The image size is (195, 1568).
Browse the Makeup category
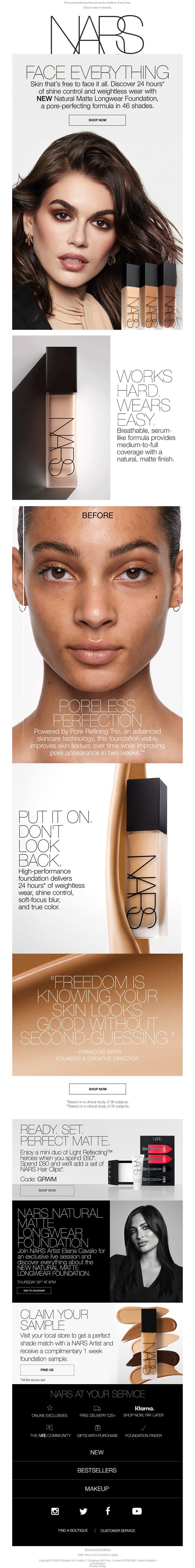[97, 1488]
